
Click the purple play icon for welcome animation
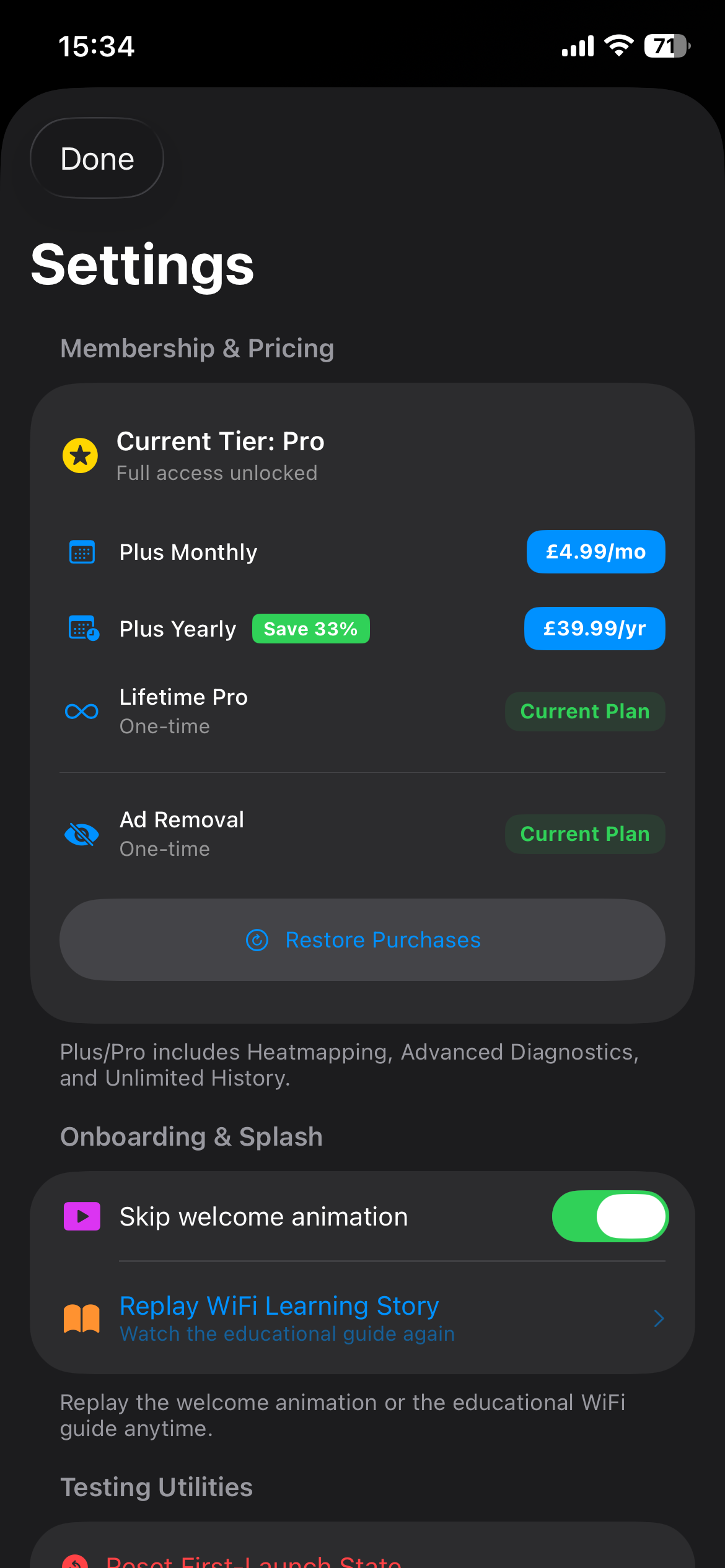[x=82, y=1216]
